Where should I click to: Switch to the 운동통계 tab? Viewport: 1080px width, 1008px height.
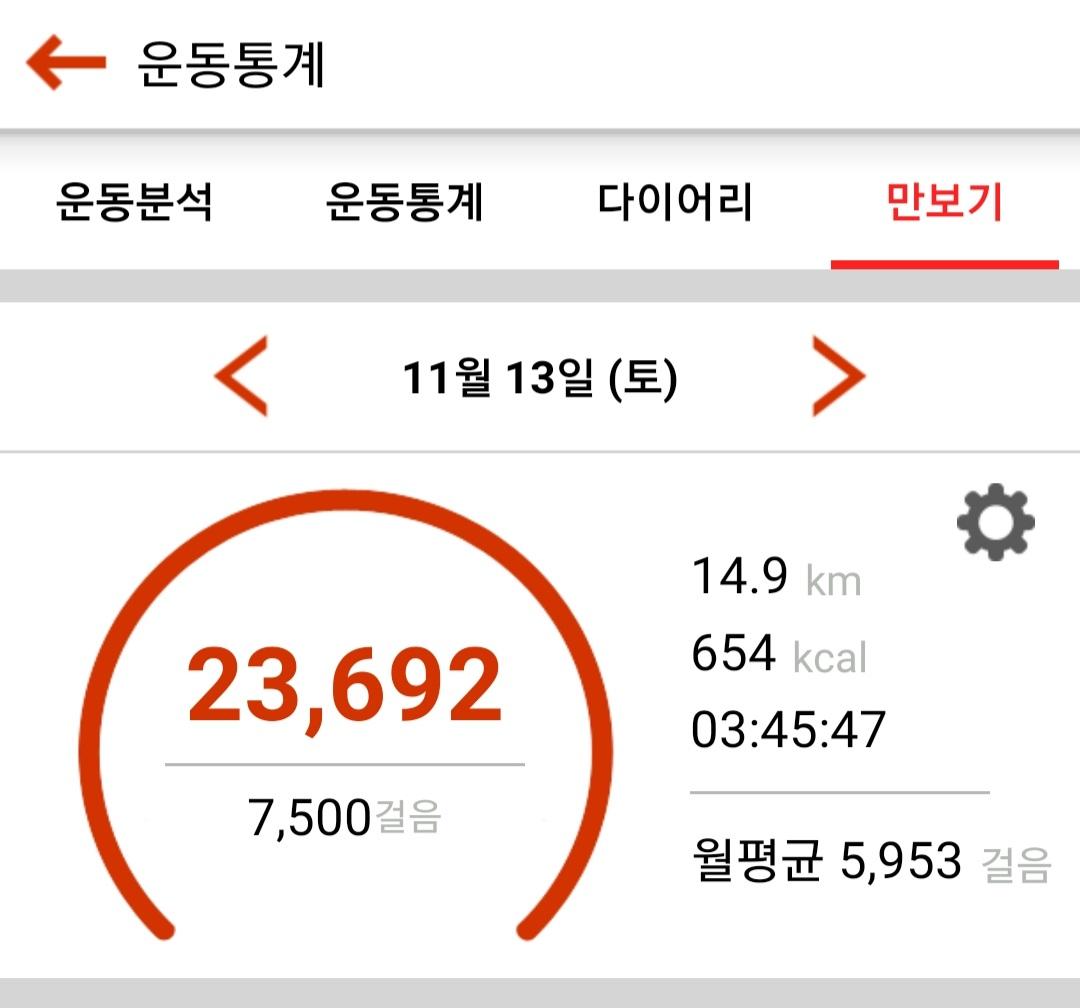pos(404,203)
